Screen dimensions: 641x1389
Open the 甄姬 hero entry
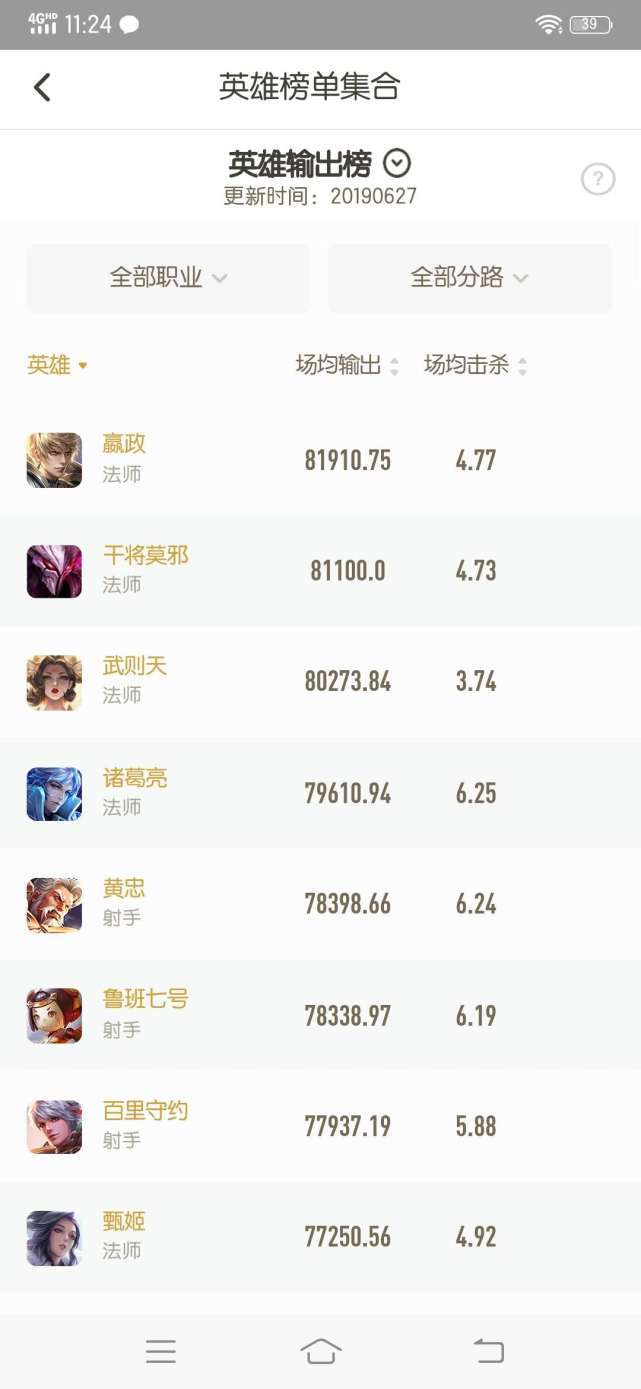(x=320, y=1237)
